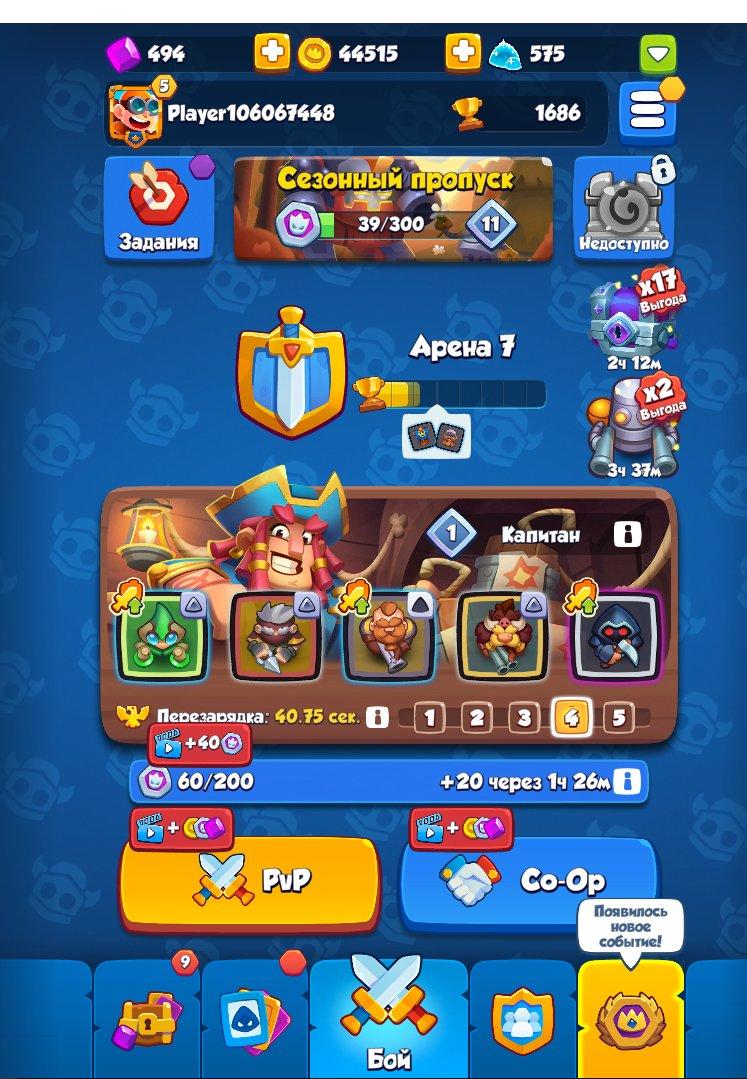
Task: Open the clan shield tab
Action: [523, 1020]
